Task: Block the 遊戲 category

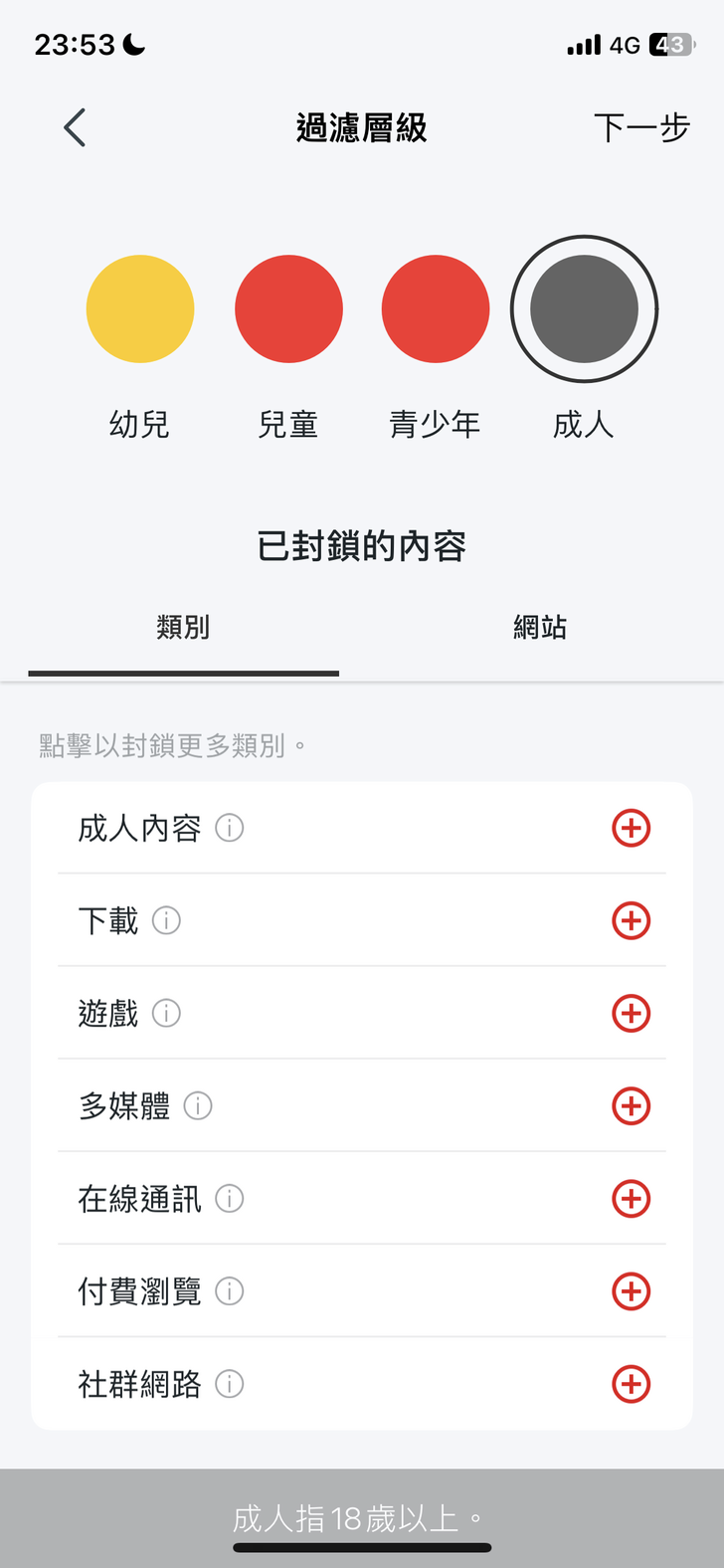Action: [x=631, y=1013]
